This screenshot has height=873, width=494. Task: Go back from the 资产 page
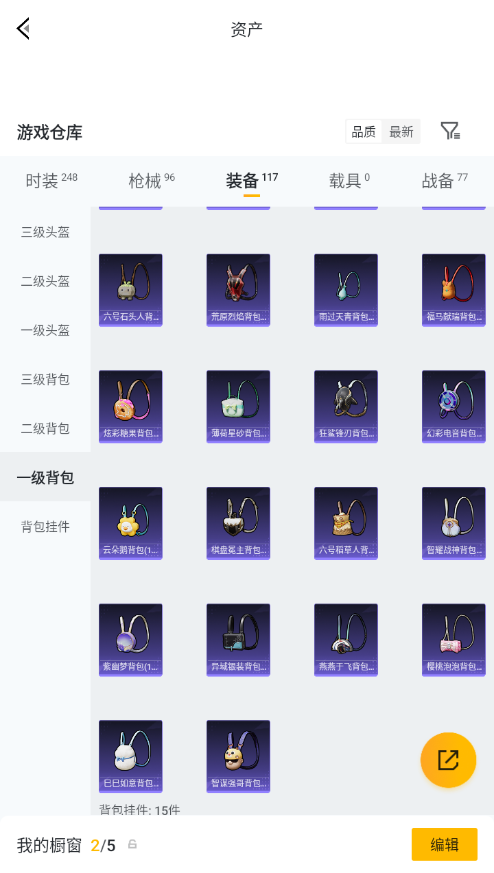(23, 28)
